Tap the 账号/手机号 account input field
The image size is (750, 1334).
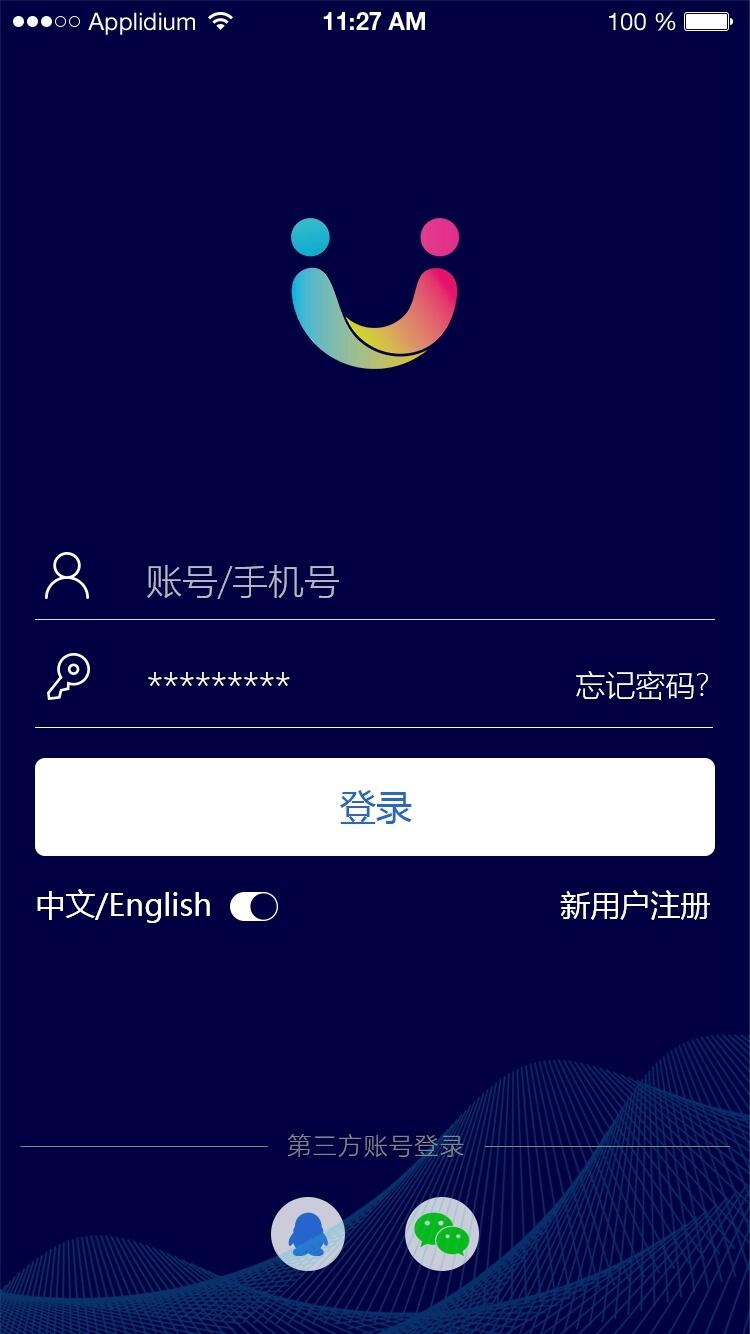[400, 581]
